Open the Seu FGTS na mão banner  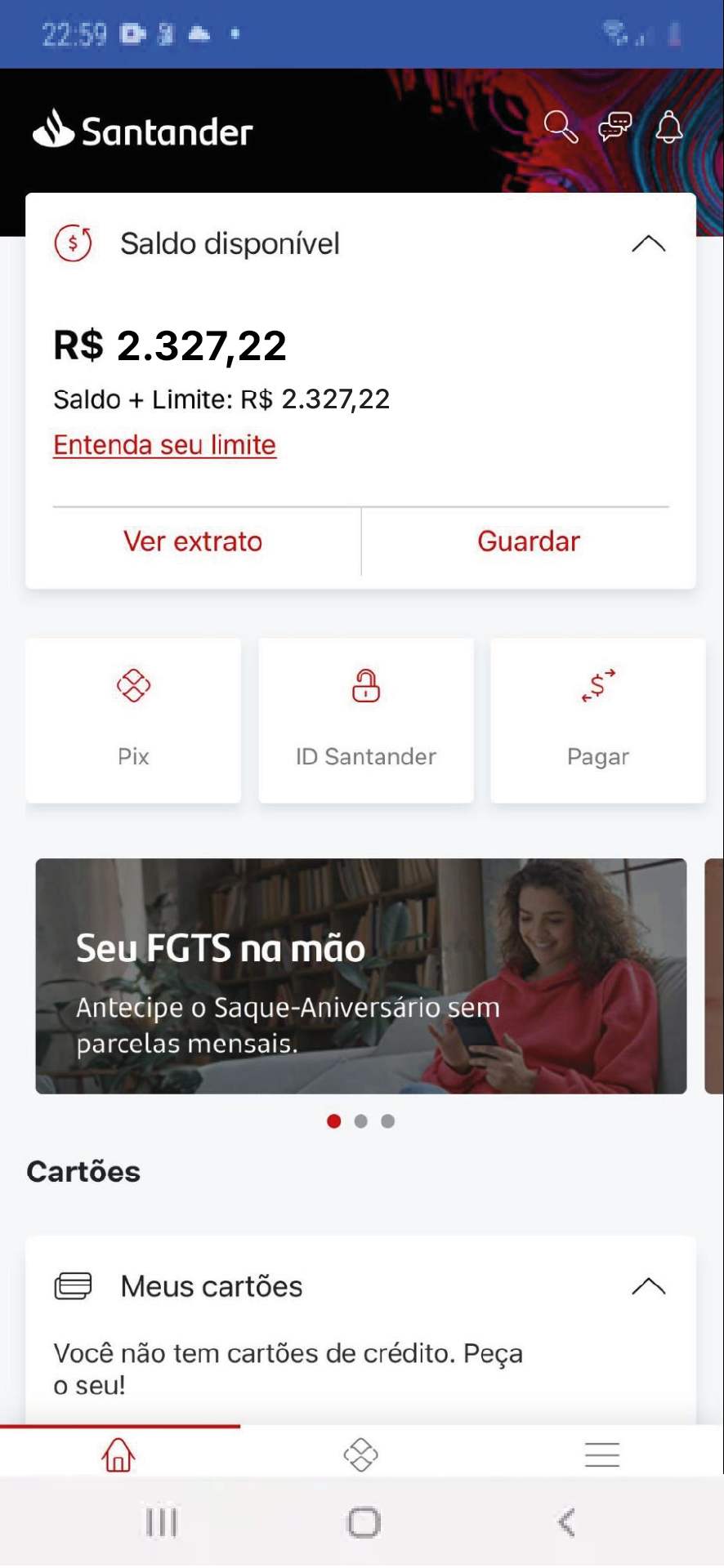tap(360, 976)
